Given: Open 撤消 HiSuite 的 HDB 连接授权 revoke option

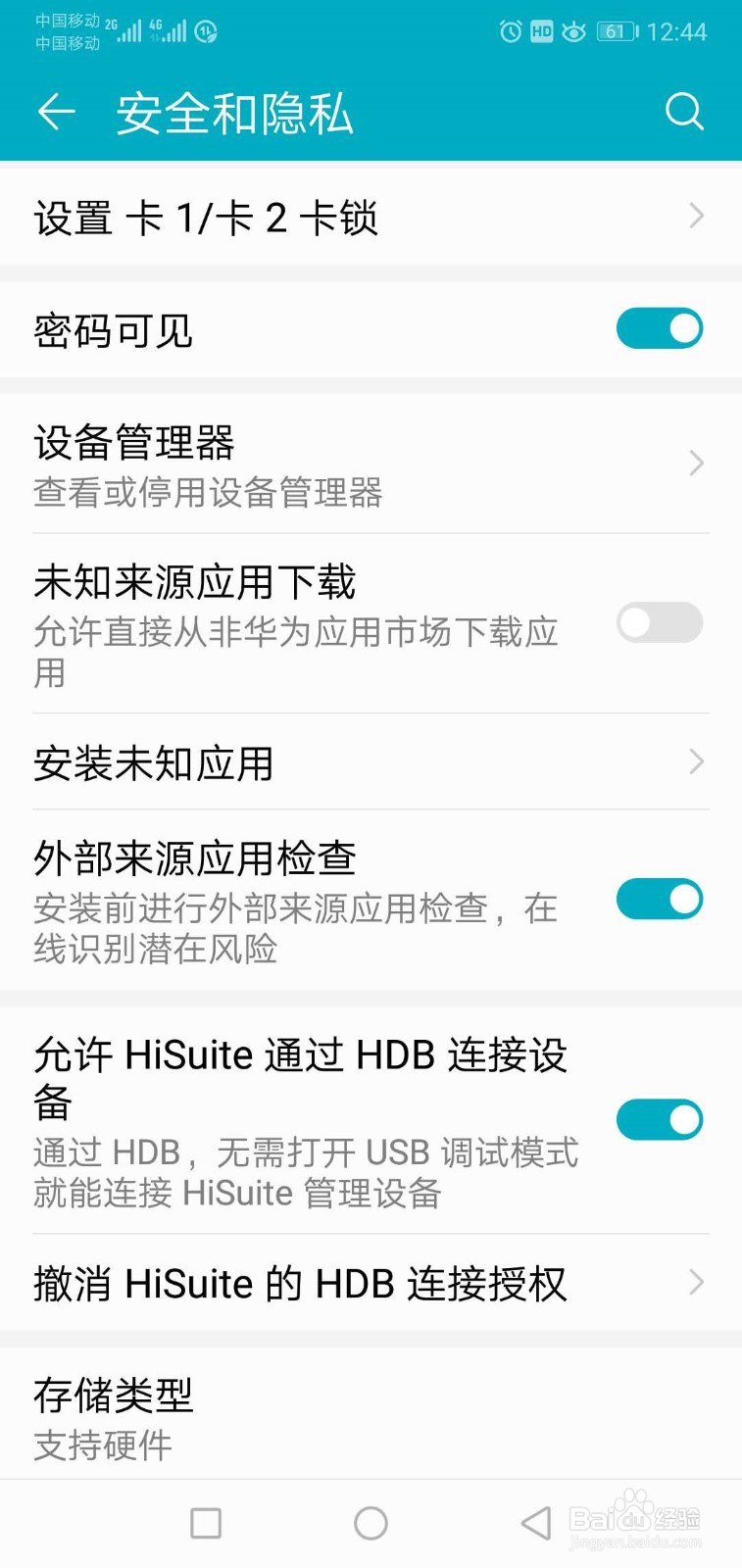Looking at the screenshot, I should [371, 1282].
